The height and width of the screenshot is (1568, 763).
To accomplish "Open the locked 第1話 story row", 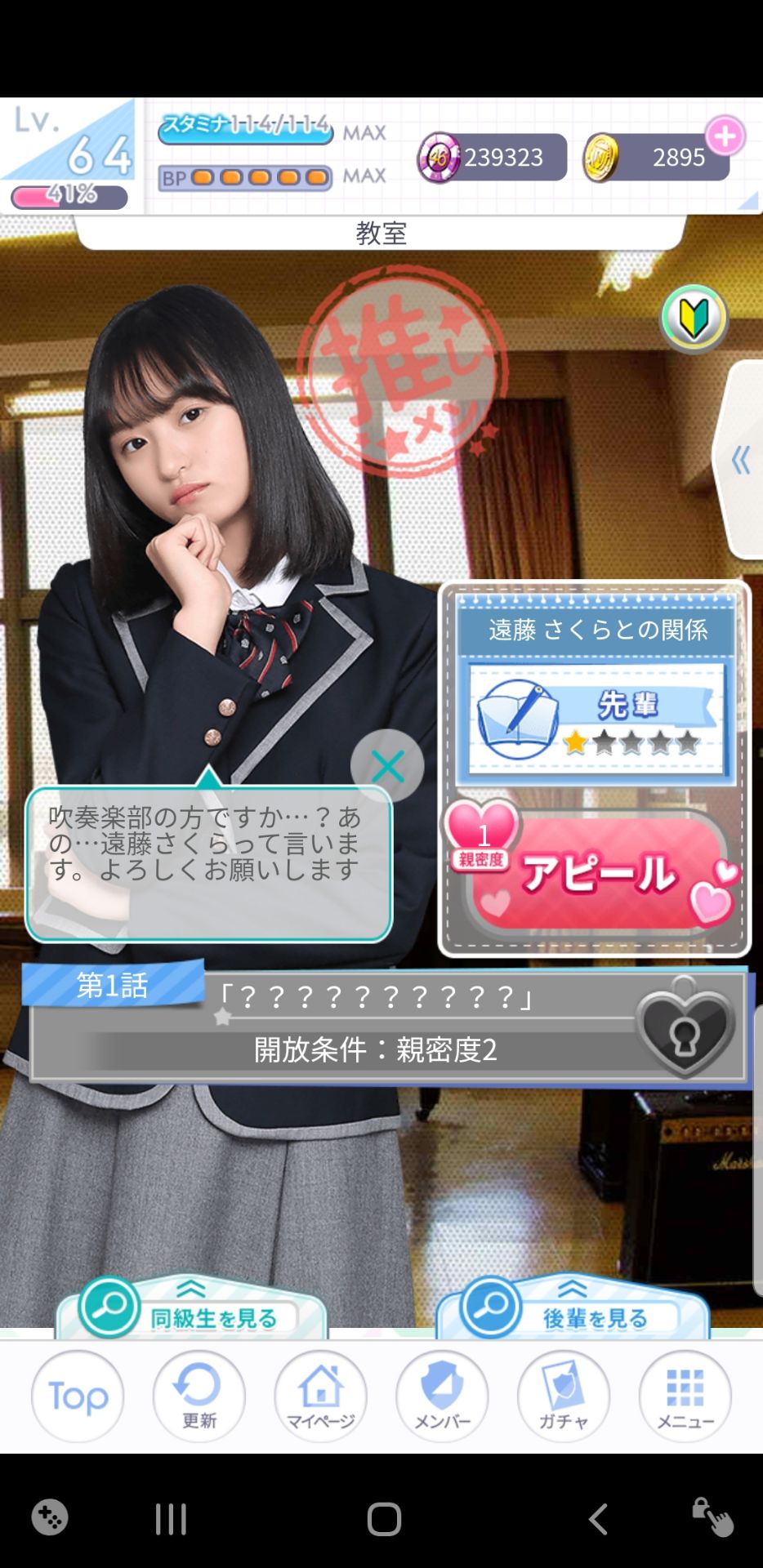I will tap(388, 1025).
